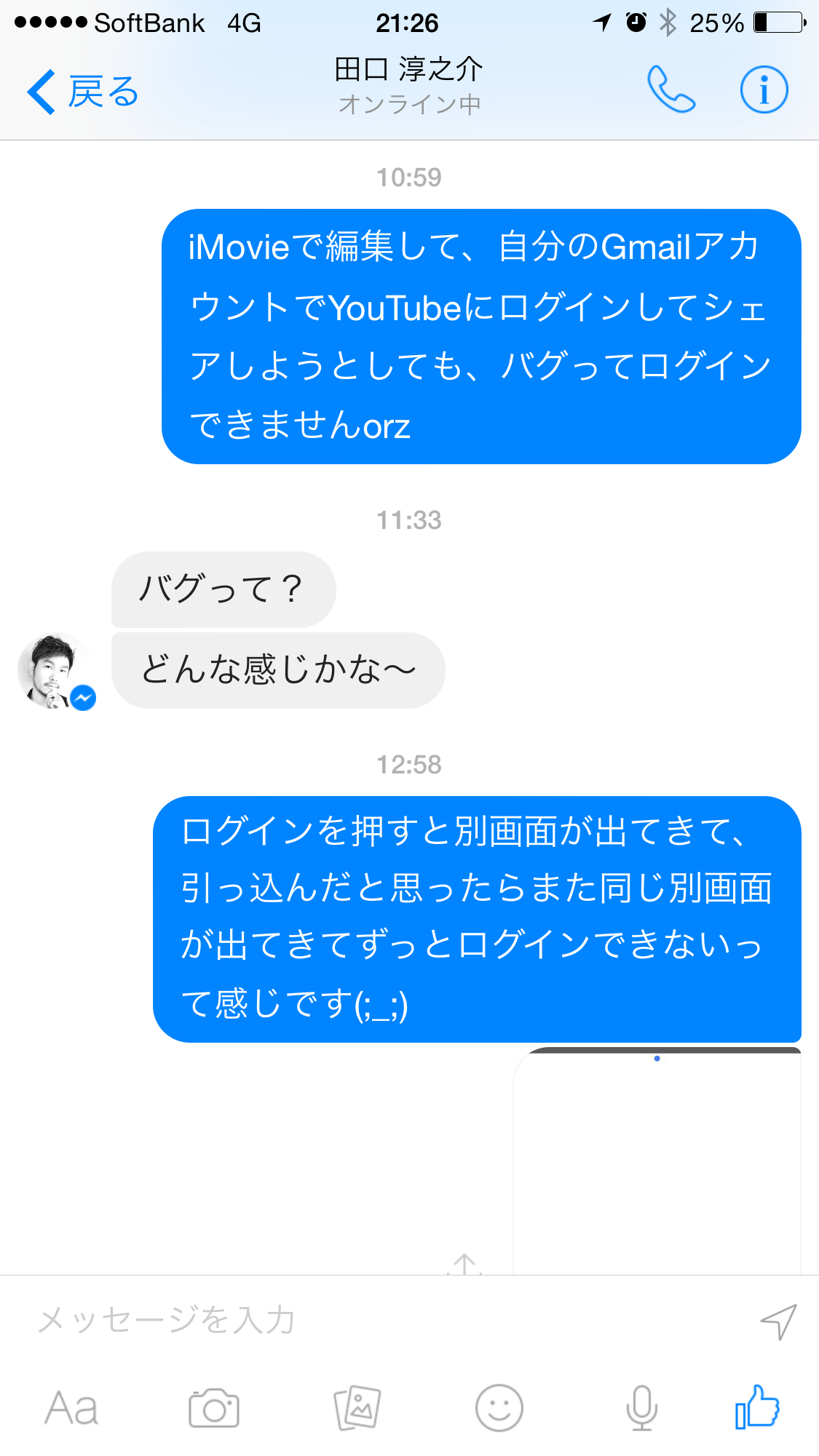Image resolution: width=819 pixels, height=1456 pixels.
Task: Send current location with the arrow icon
Action: [x=778, y=1321]
